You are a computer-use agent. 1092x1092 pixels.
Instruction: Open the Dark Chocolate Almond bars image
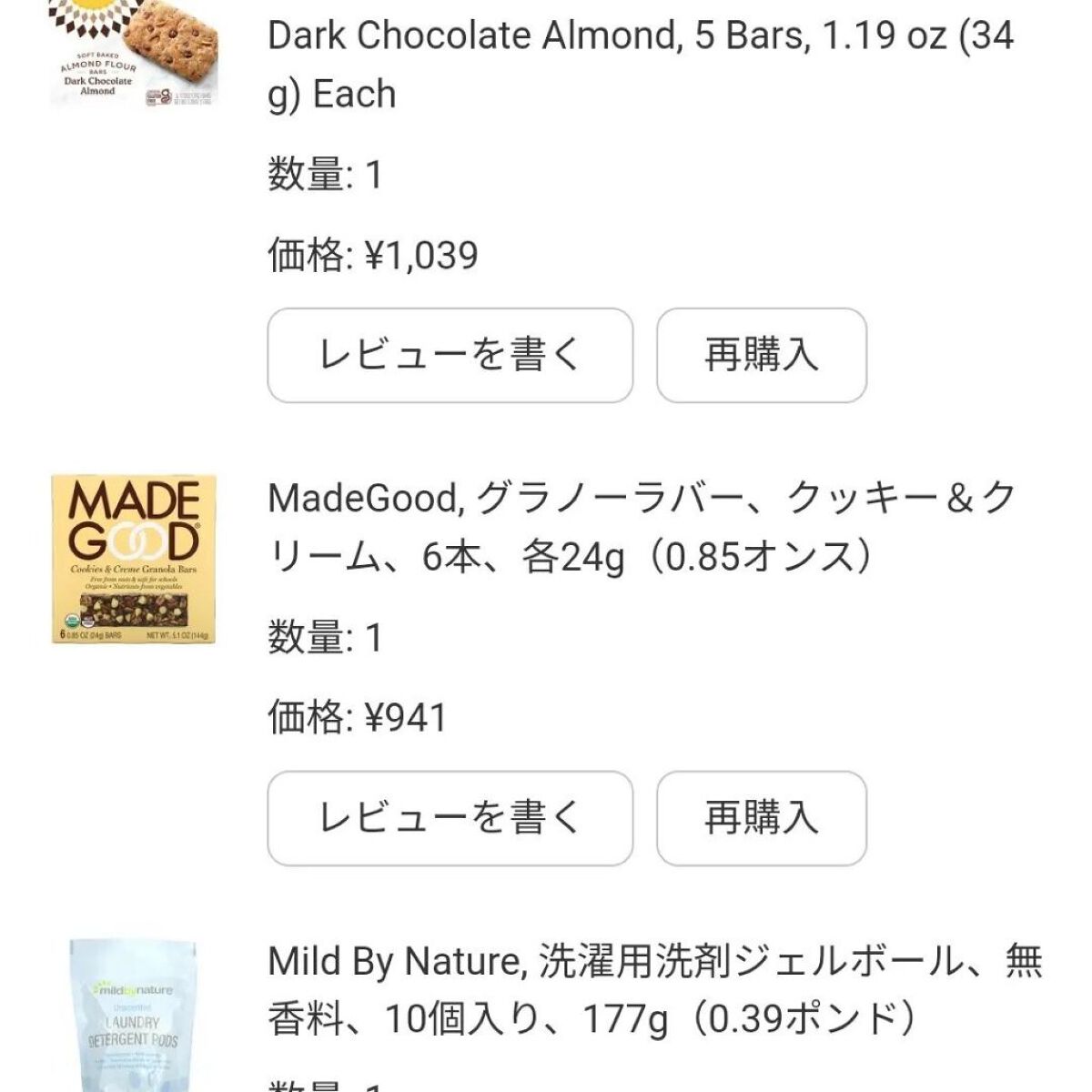pyautogui.click(x=134, y=55)
